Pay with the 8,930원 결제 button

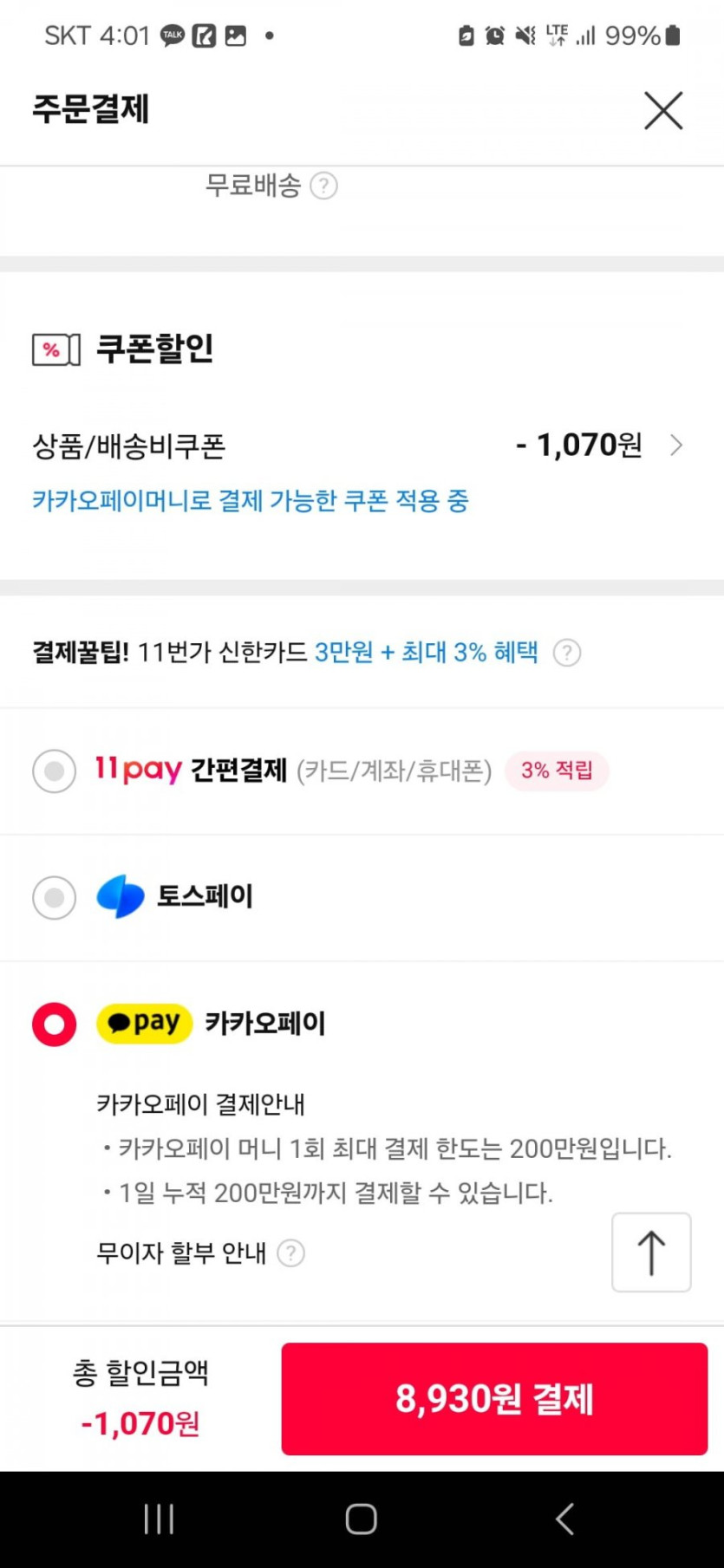coord(494,1398)
